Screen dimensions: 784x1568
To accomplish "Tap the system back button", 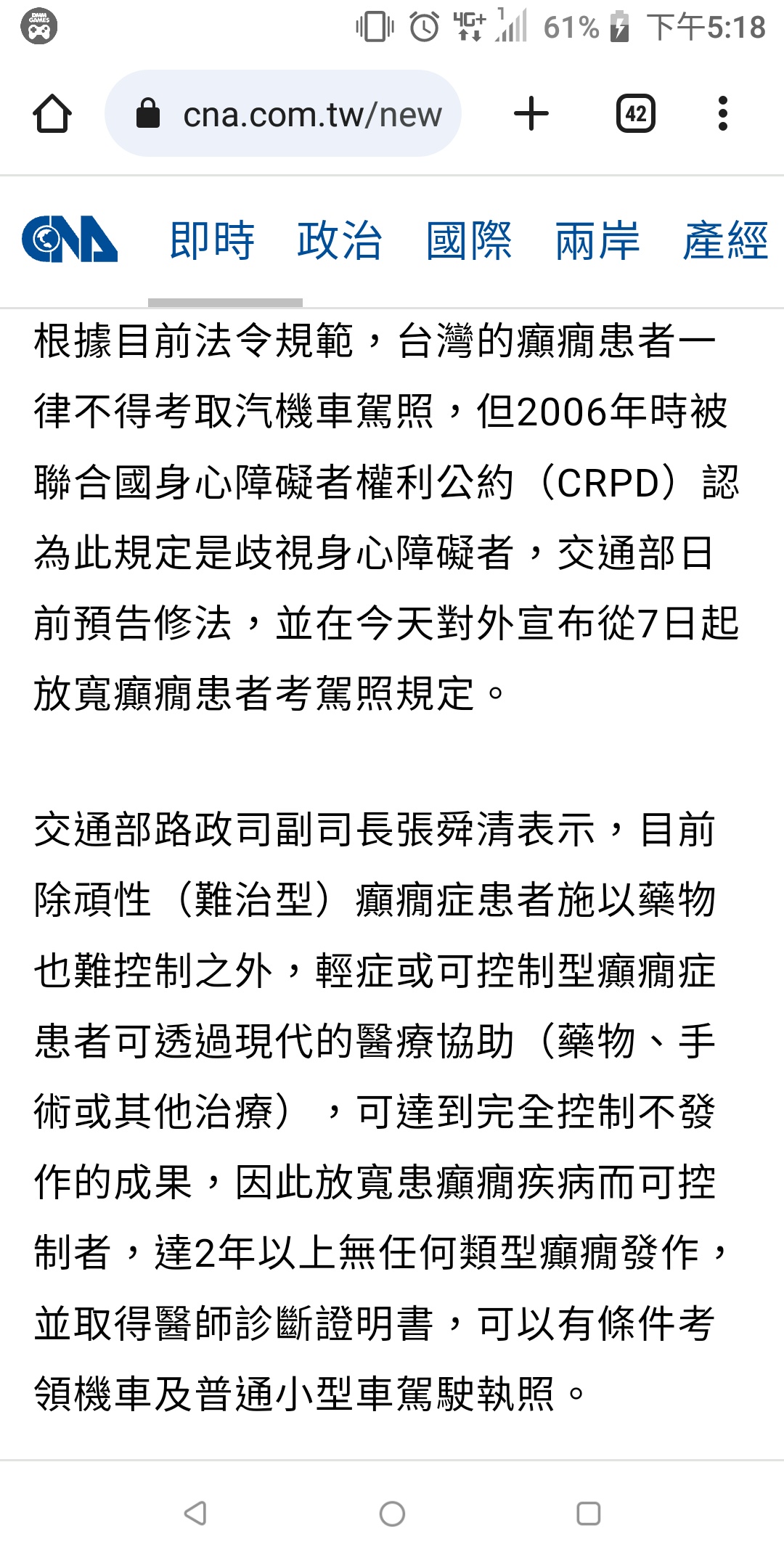I will 195,1514.
